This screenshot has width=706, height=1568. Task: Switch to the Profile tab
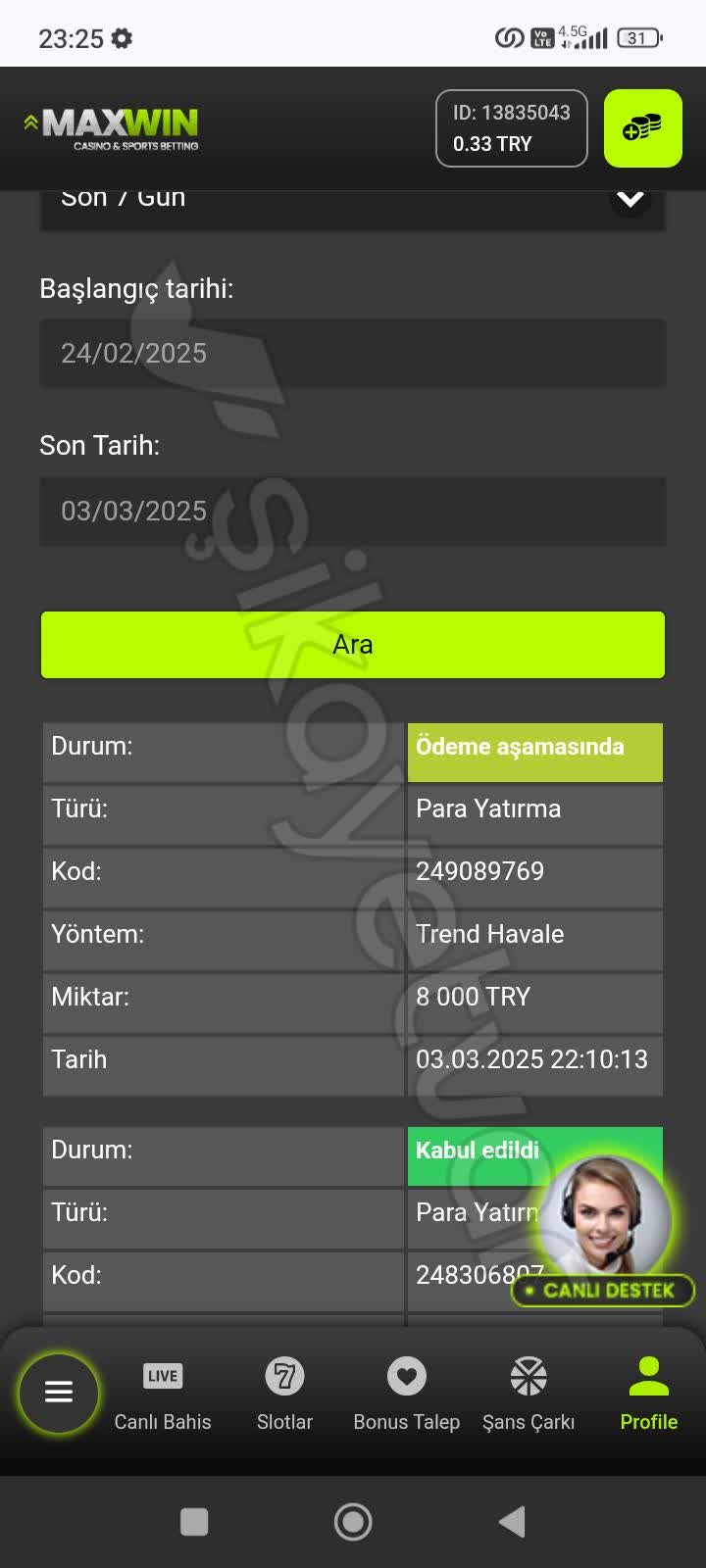tap(648, 1394)
